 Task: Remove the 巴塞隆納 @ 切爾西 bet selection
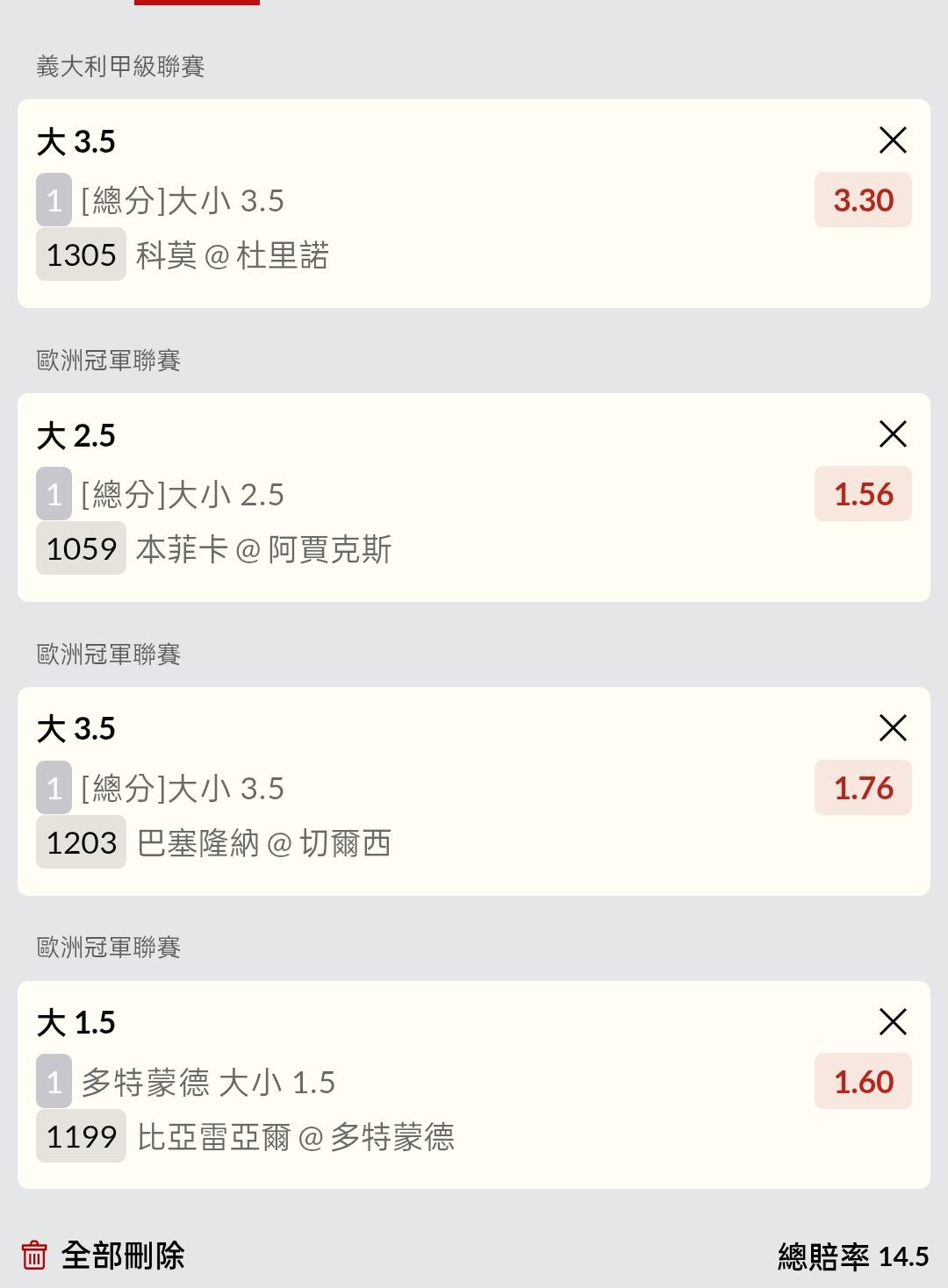[x=893, y=728]
